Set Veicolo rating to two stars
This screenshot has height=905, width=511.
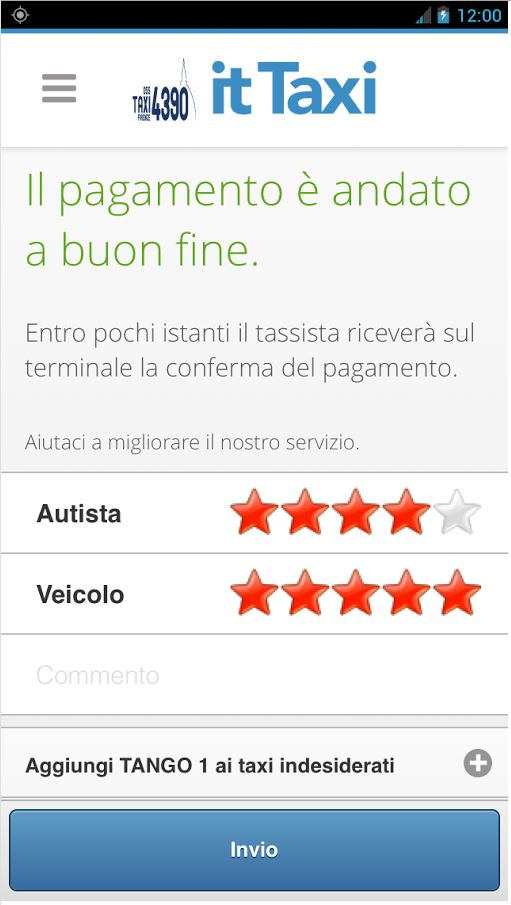pos(305,593)
